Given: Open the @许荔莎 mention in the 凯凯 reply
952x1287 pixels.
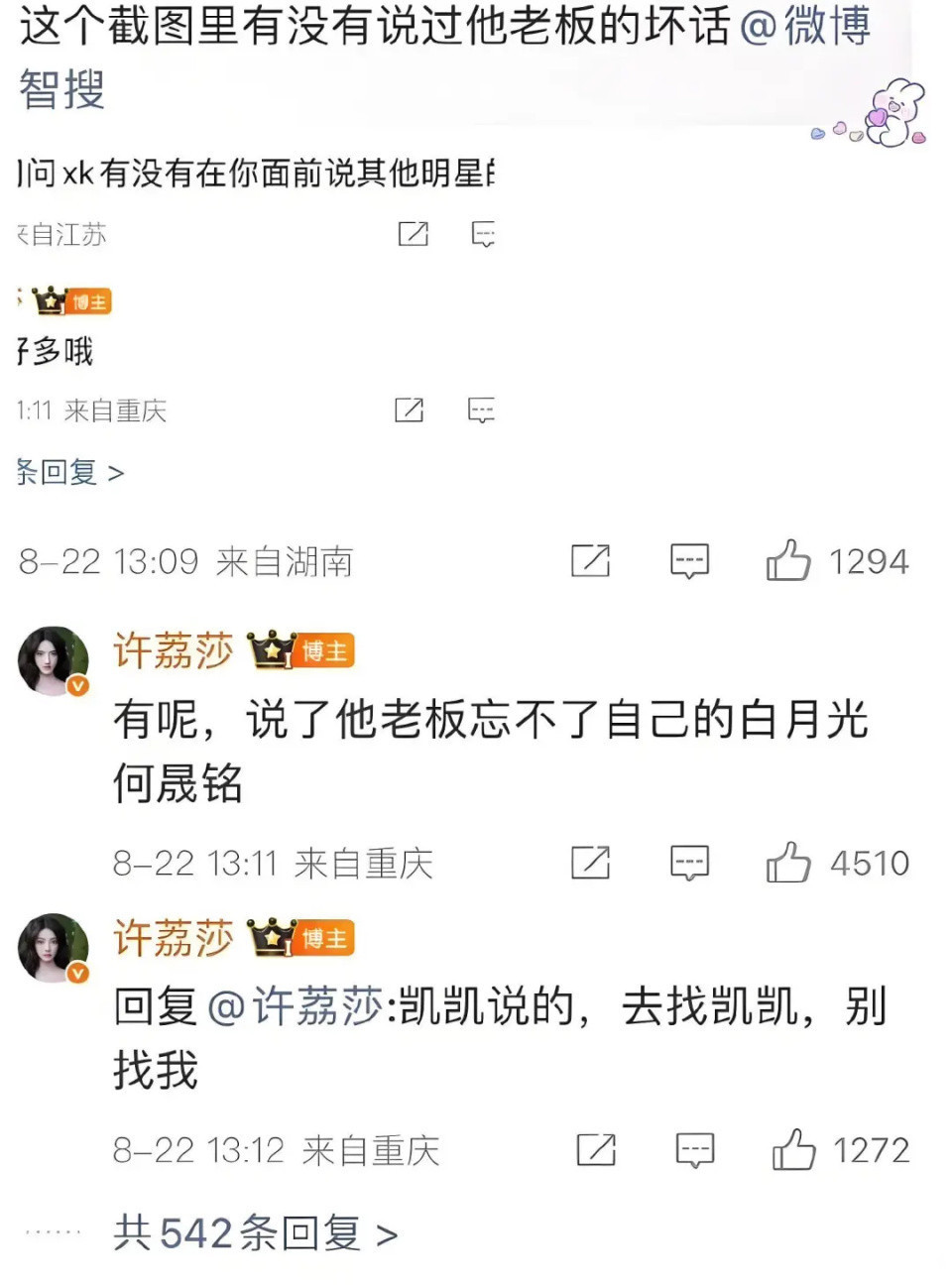Looking at the screenshot, I should pyautogui.click(x=296, y=1007).
